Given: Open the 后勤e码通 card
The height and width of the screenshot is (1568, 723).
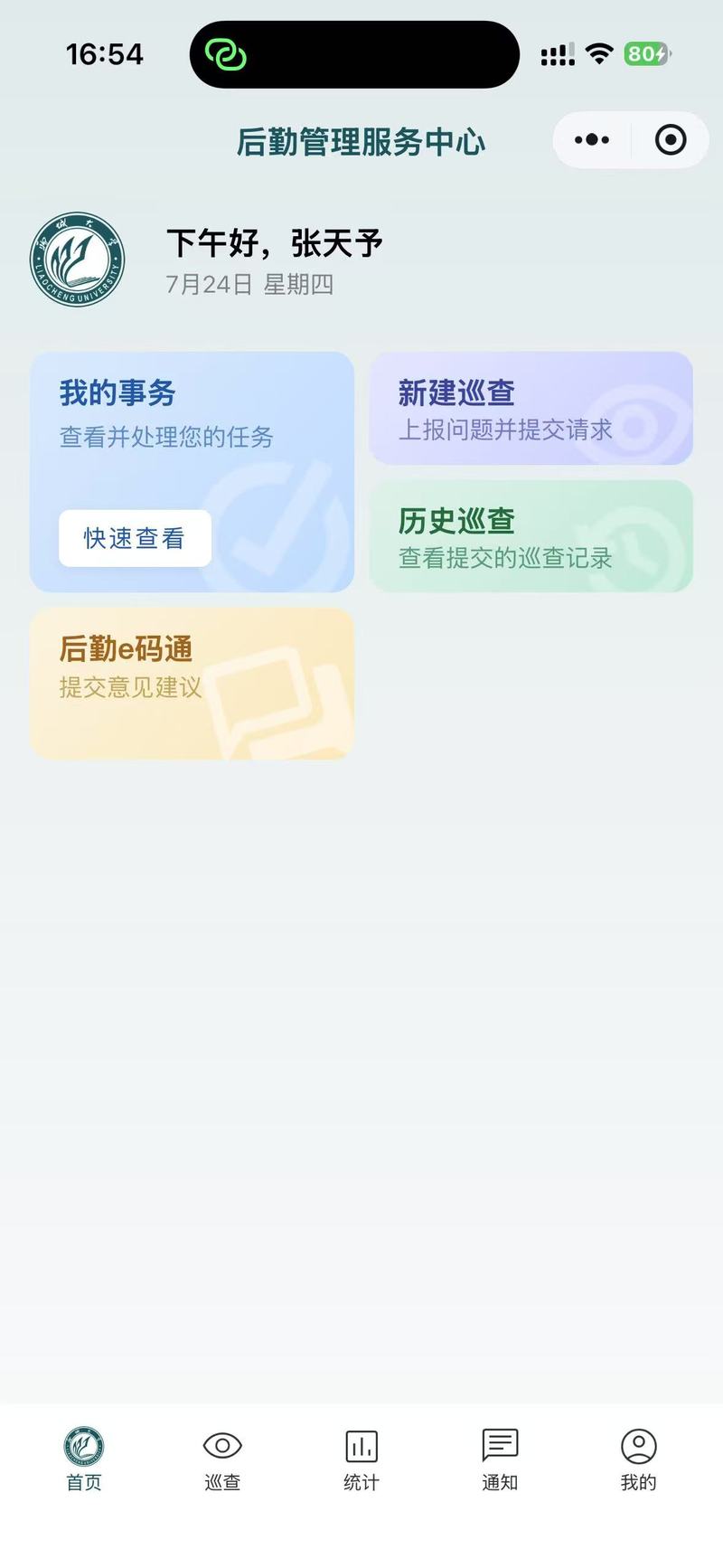Looking at the screenshot, I should pyautogui.click(x=192, y=684).
